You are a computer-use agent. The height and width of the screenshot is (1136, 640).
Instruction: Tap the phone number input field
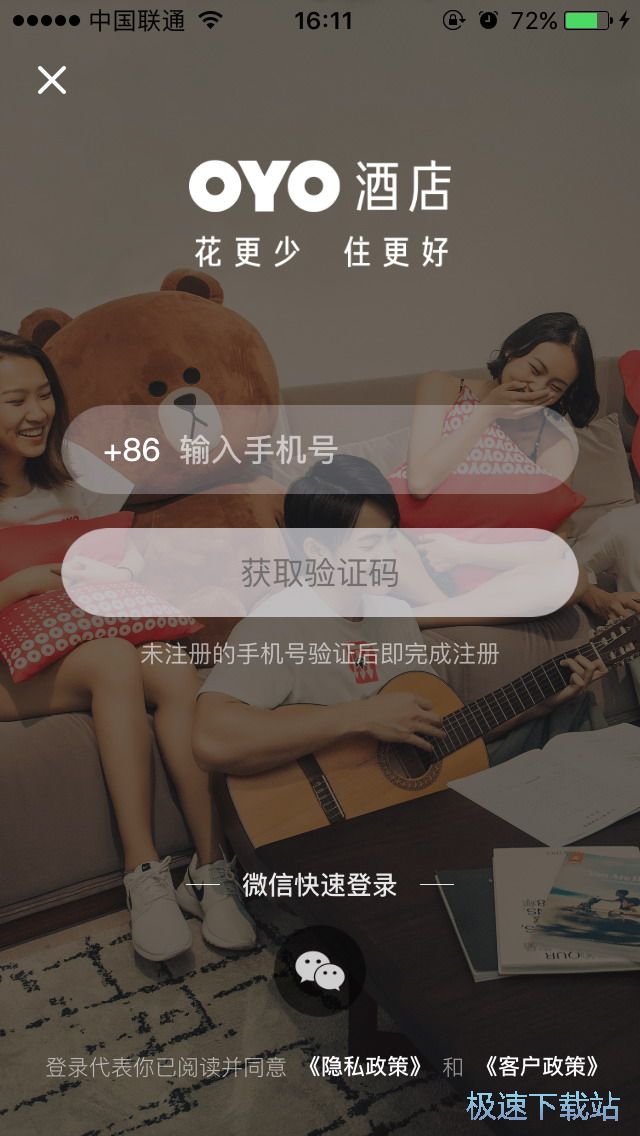point(360,450)
